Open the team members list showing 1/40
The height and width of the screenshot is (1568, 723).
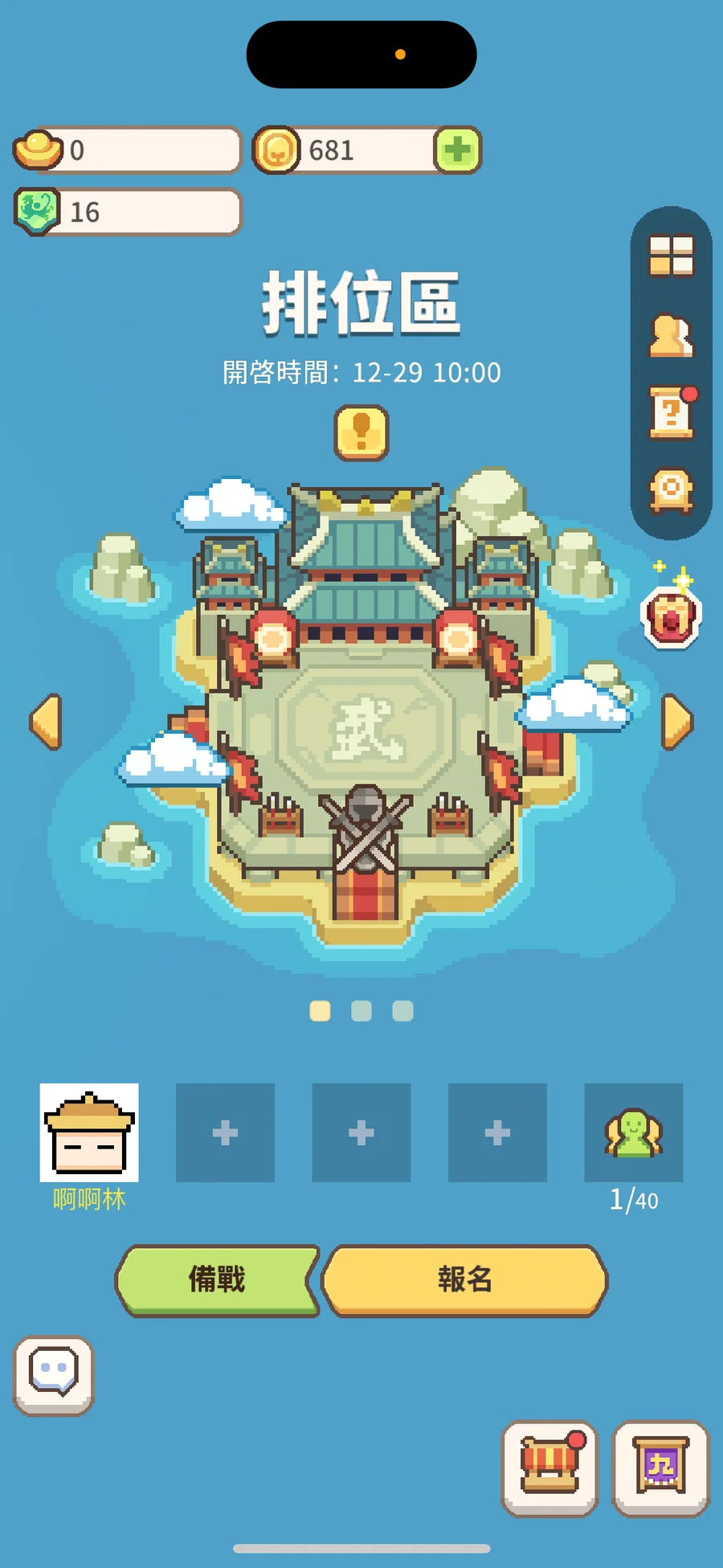pos(633,1132)
